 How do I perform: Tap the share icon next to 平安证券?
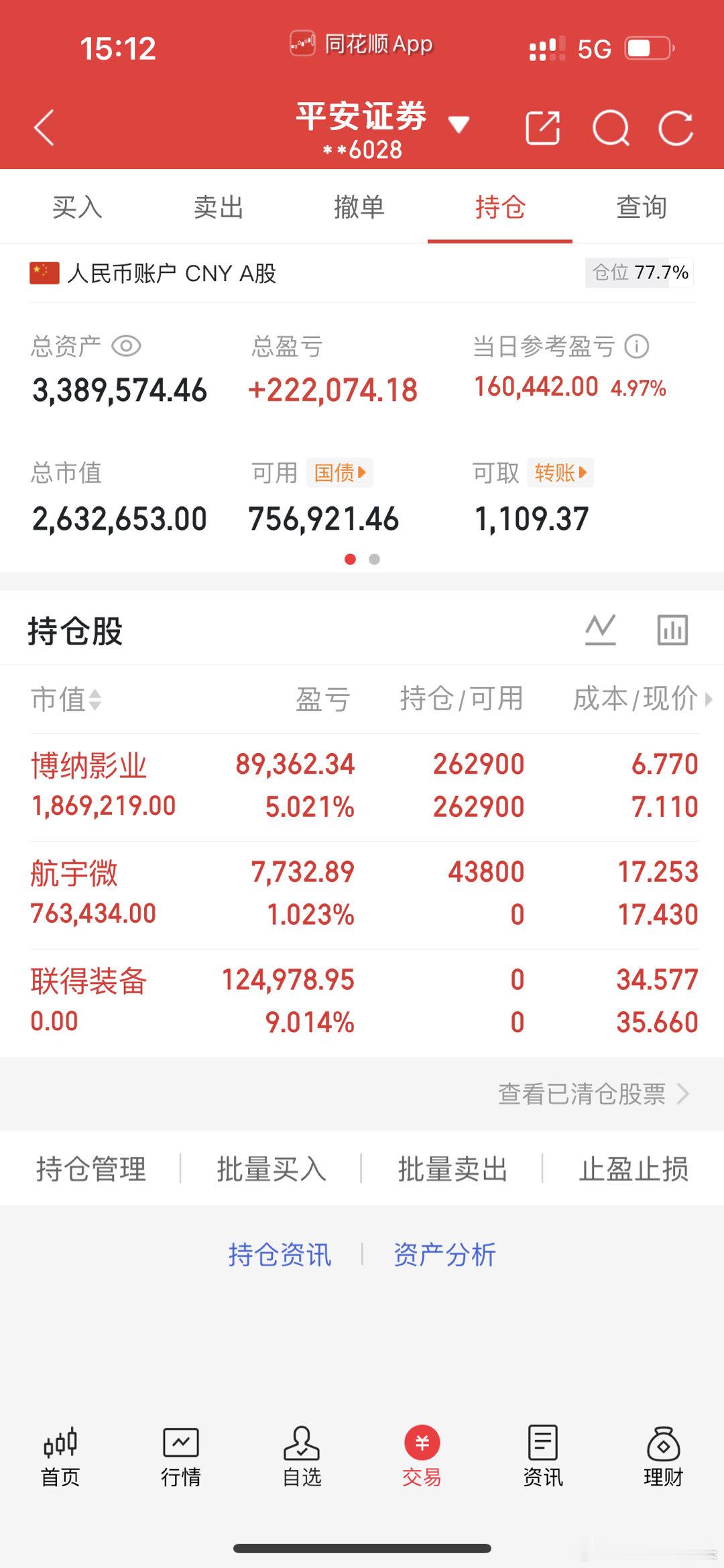544,127
